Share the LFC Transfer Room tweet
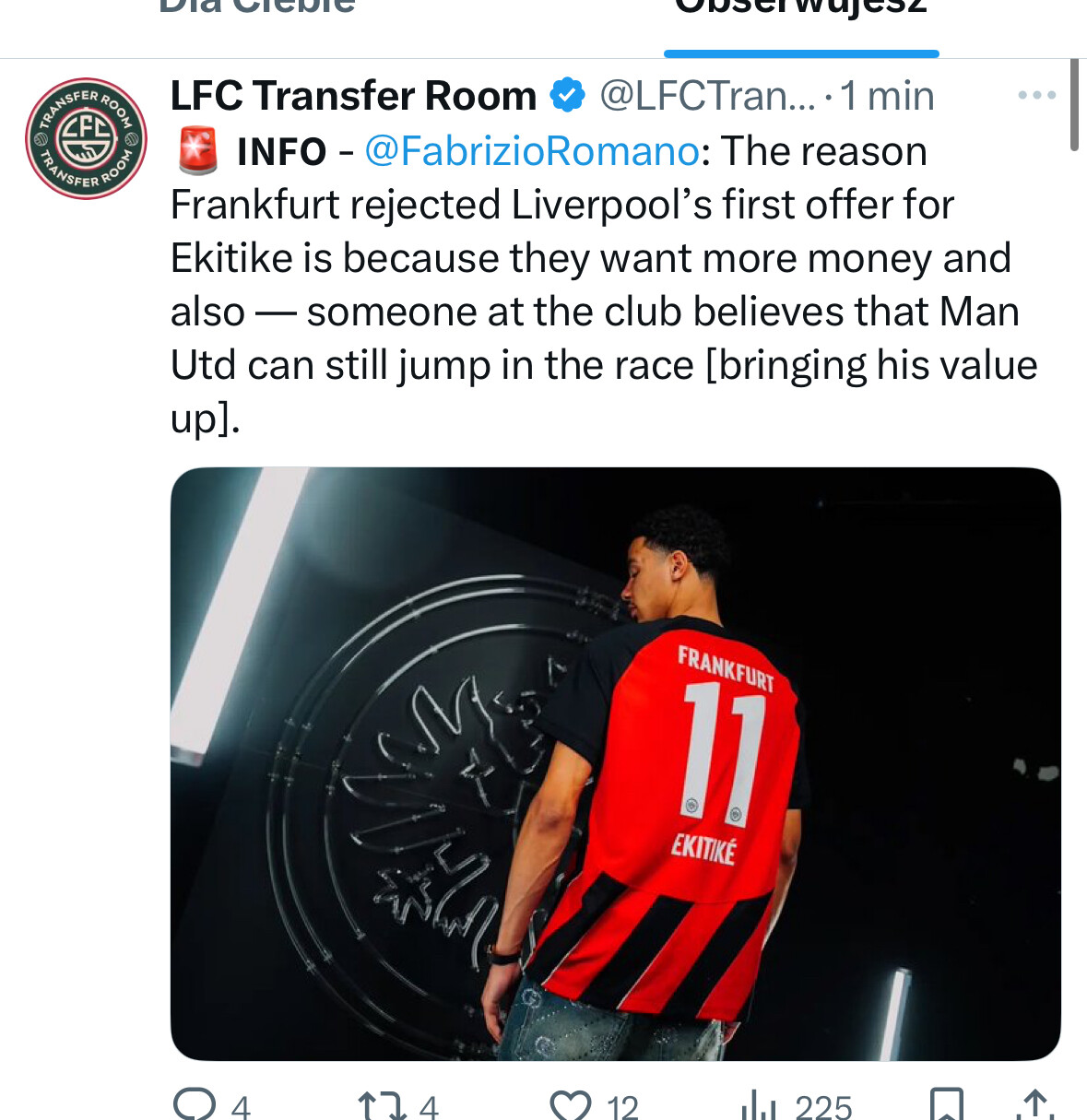Viewport: 1087px width, 1120px height. point(1034,1104)
